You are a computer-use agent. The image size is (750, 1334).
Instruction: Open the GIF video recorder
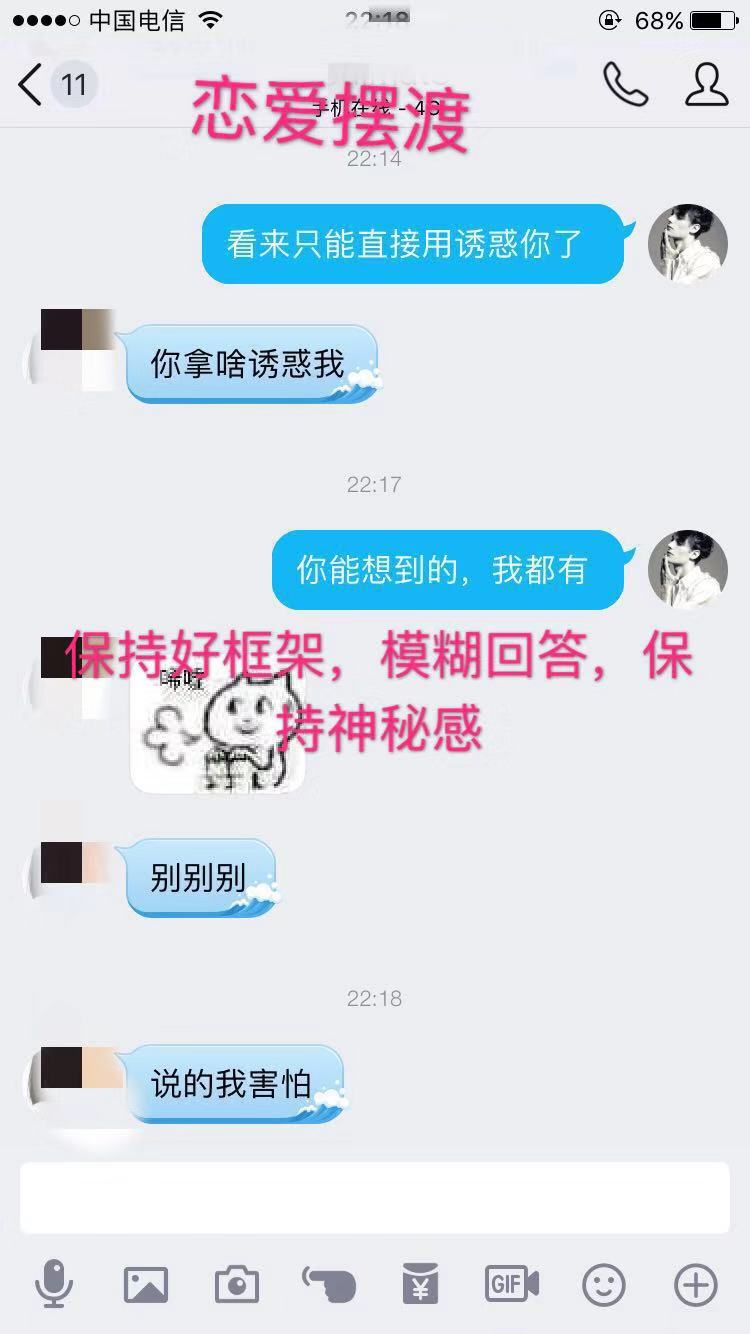[512, 1284]
